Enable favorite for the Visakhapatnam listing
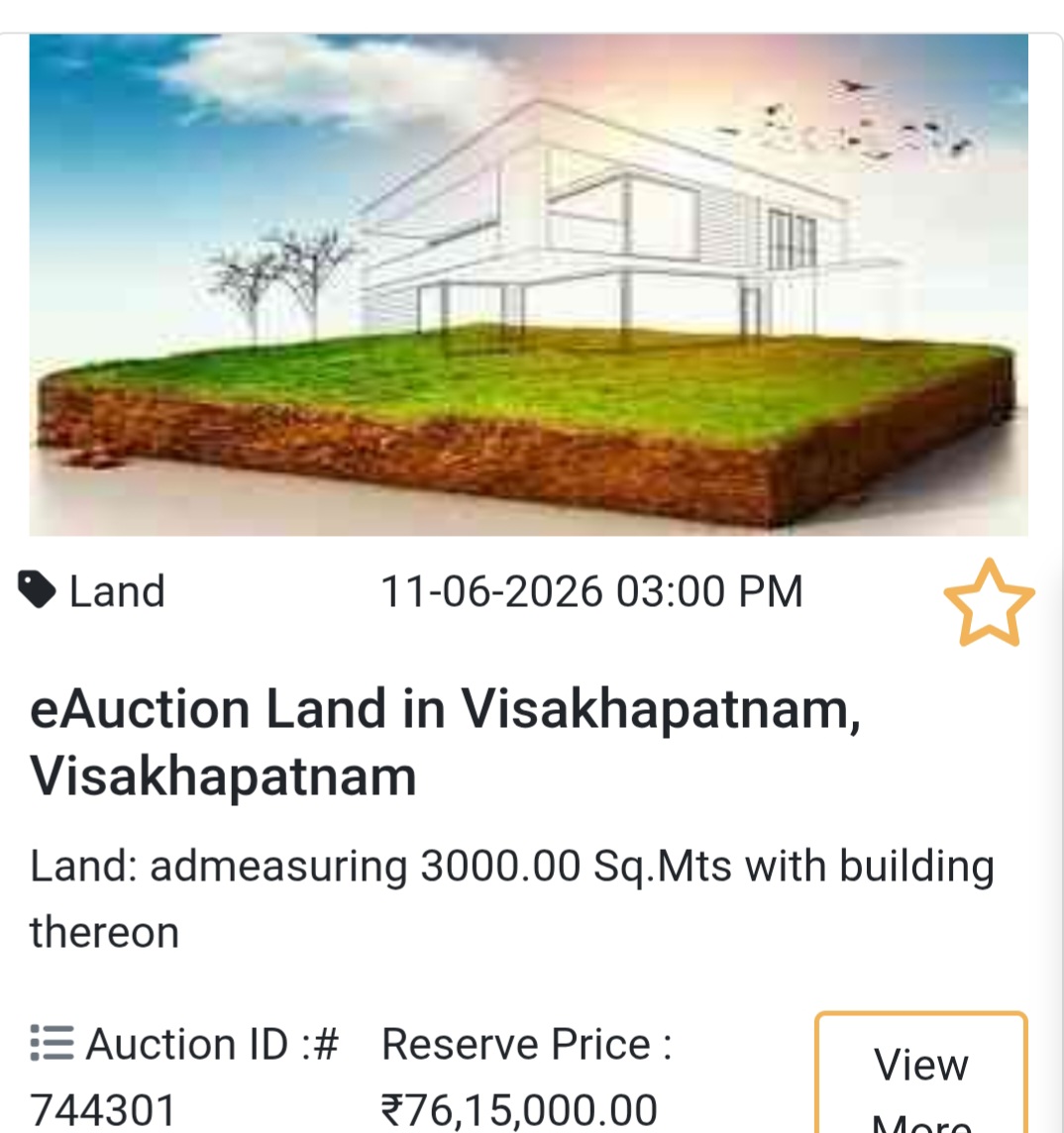 tap(989, 599)
